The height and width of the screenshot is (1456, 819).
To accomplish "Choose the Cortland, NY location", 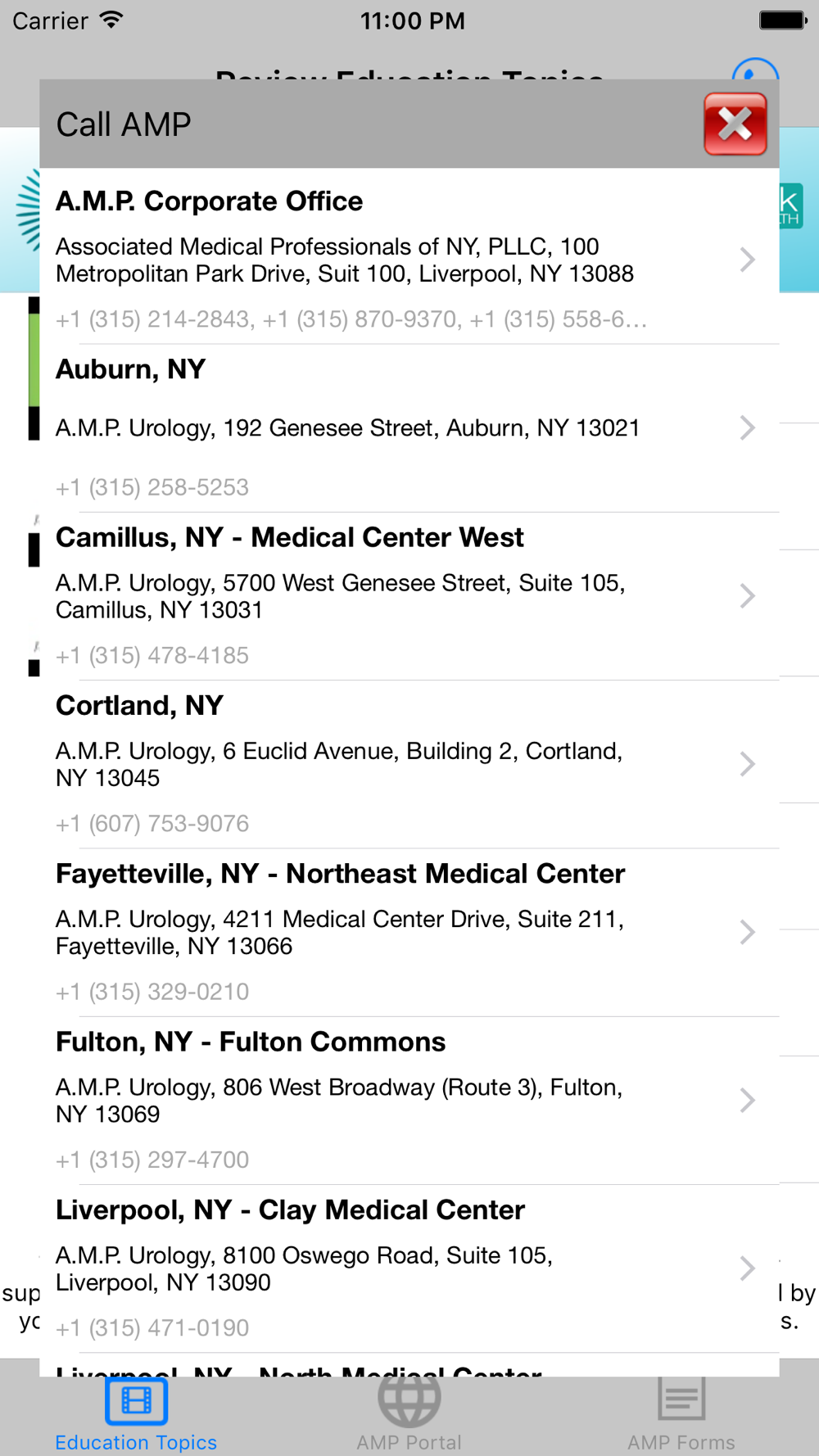I will click(x=409, y=764).
